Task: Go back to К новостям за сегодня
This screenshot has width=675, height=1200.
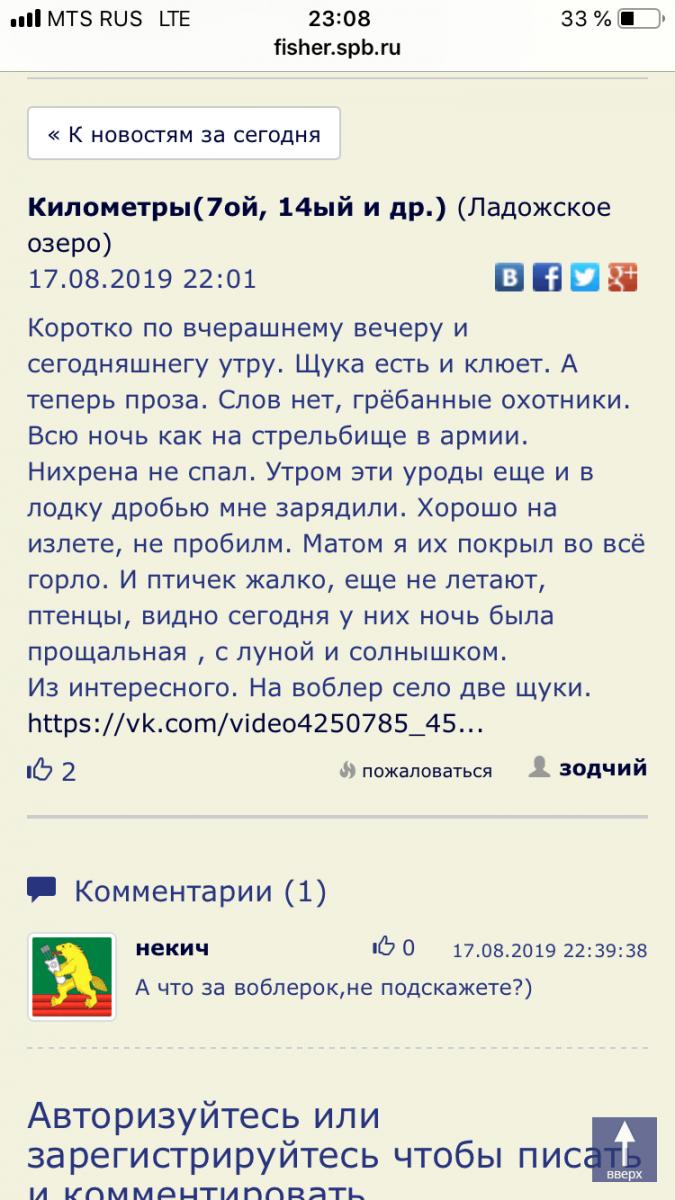Action: coord(184,134)
